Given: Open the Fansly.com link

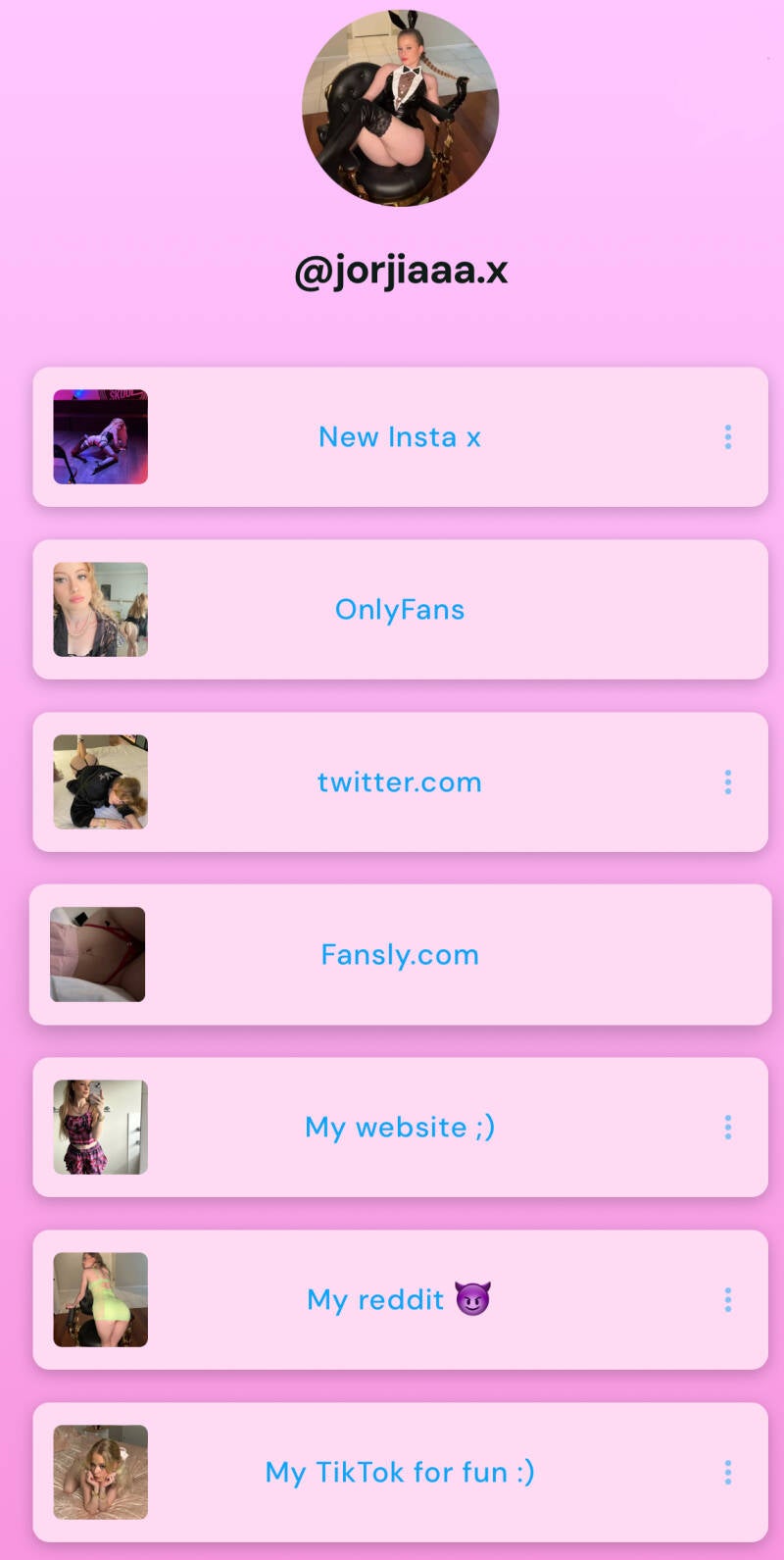Looking at the screenshot, I should [400, 955].
